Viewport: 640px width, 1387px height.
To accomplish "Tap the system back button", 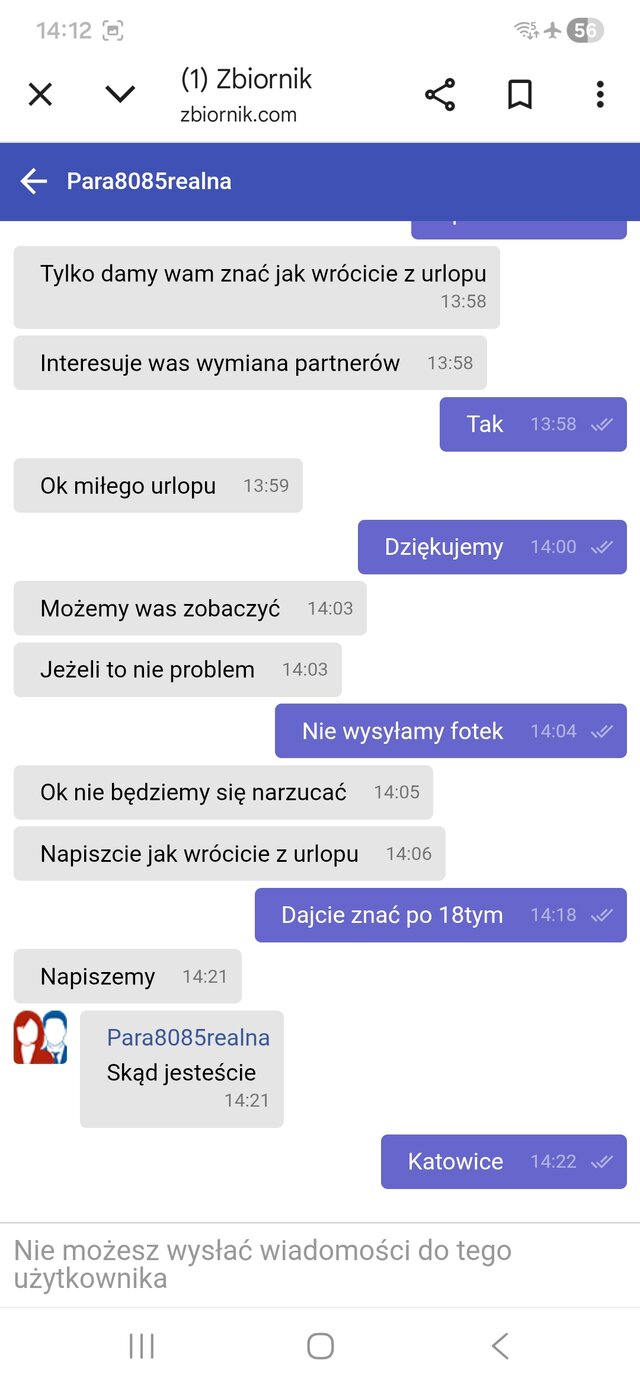I will (x=500, y=1346).
